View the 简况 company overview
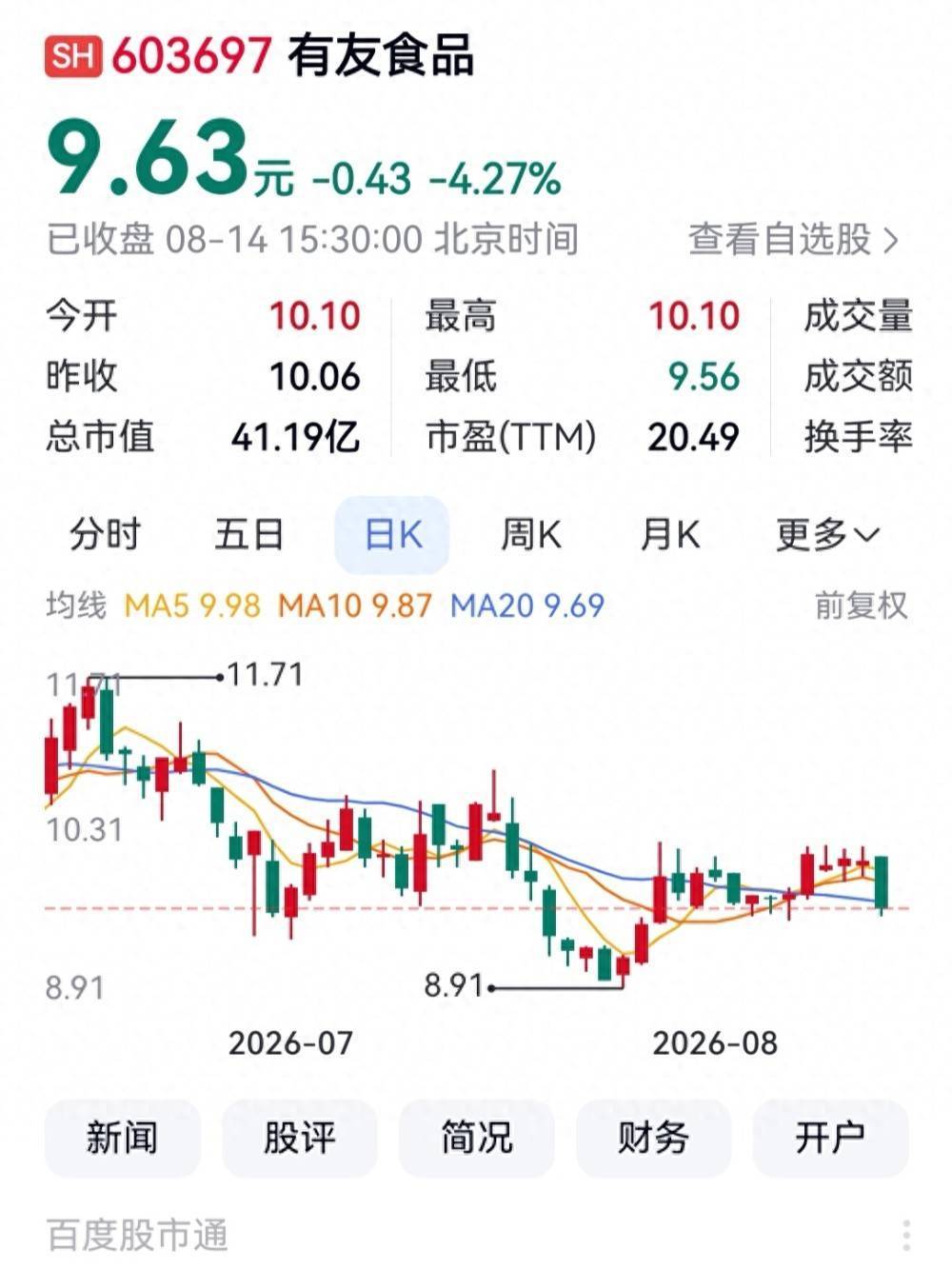 [x=476, y=1138]
